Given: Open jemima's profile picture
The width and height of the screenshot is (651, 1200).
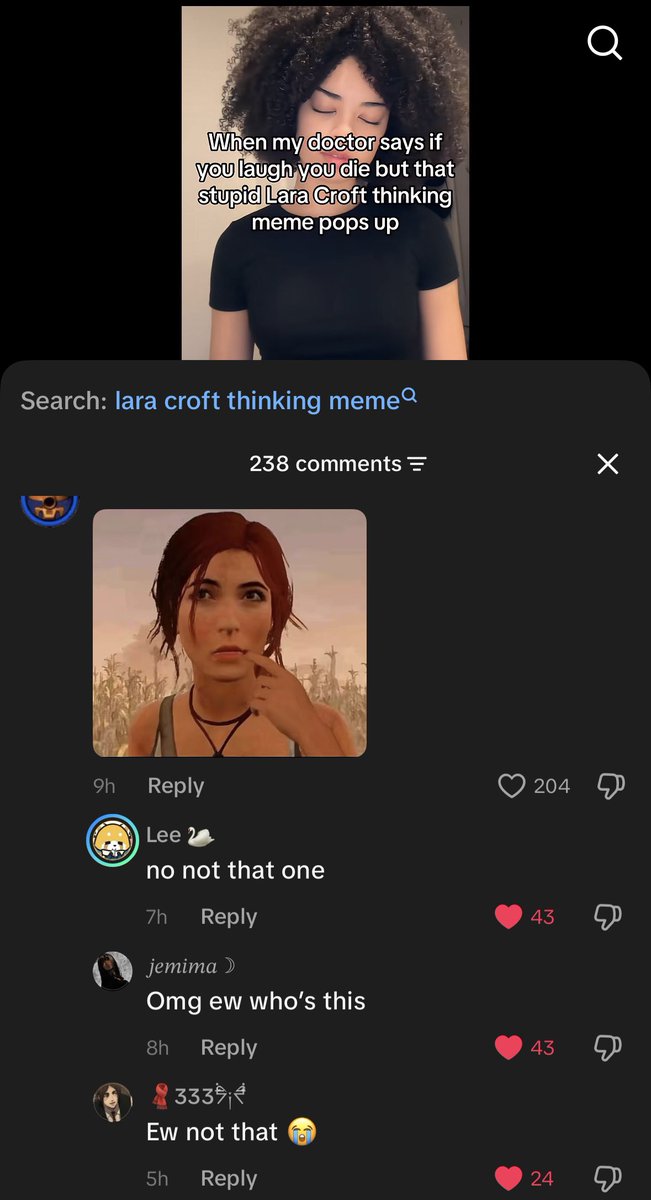Looking at the screenshot, I should (112, 971).
